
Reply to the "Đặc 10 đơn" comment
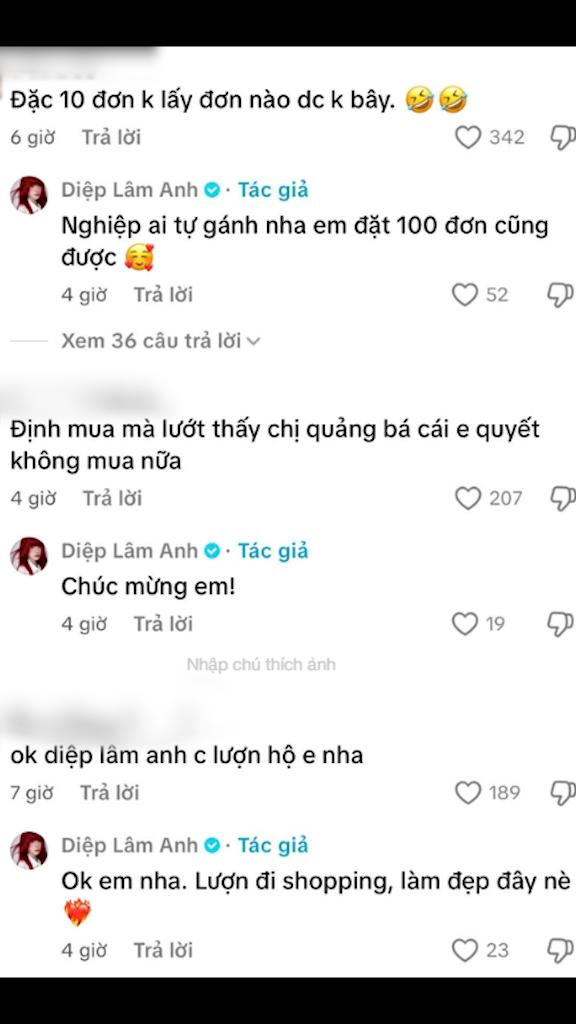tap(111, 137)
